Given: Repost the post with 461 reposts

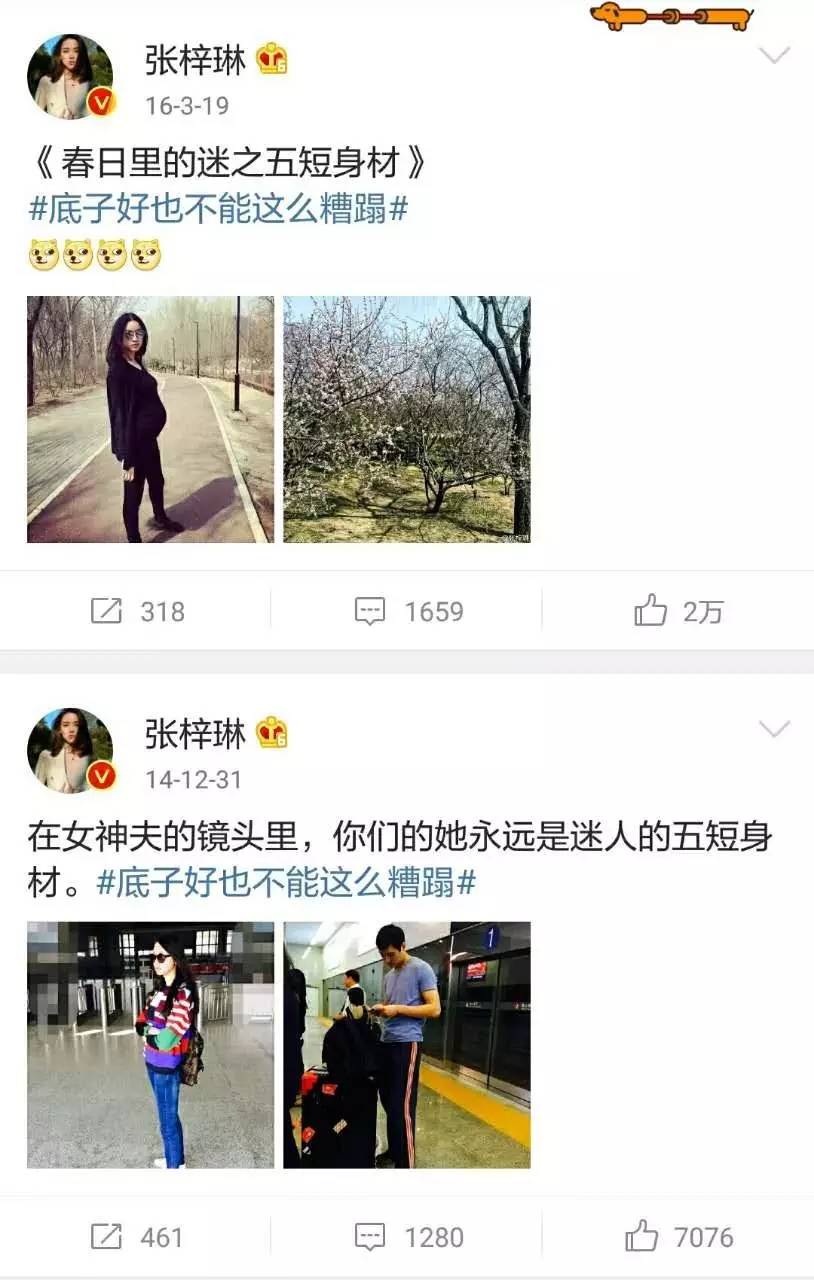Looking at the screenshot, I should pos(137,1237).
